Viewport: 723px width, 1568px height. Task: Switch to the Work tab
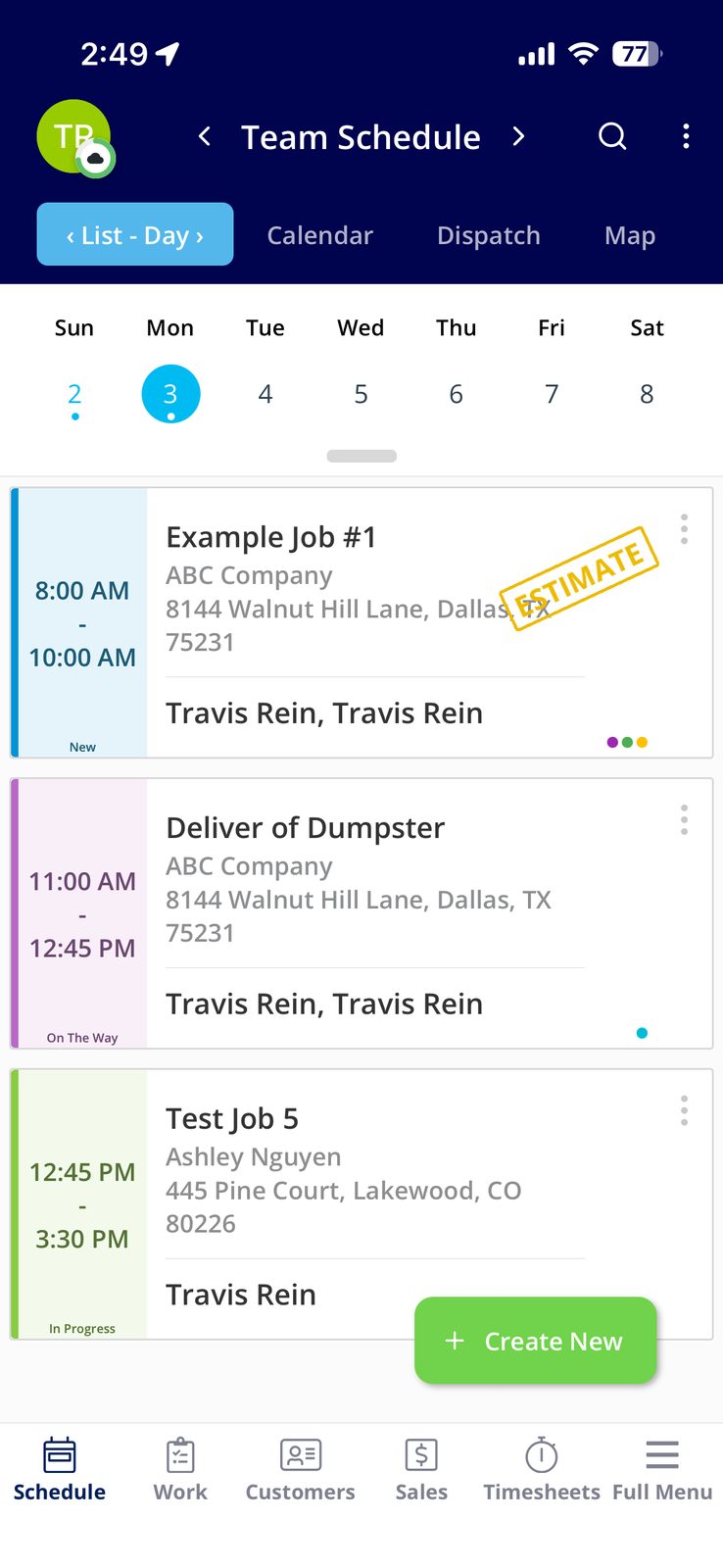pos(180,1469)
